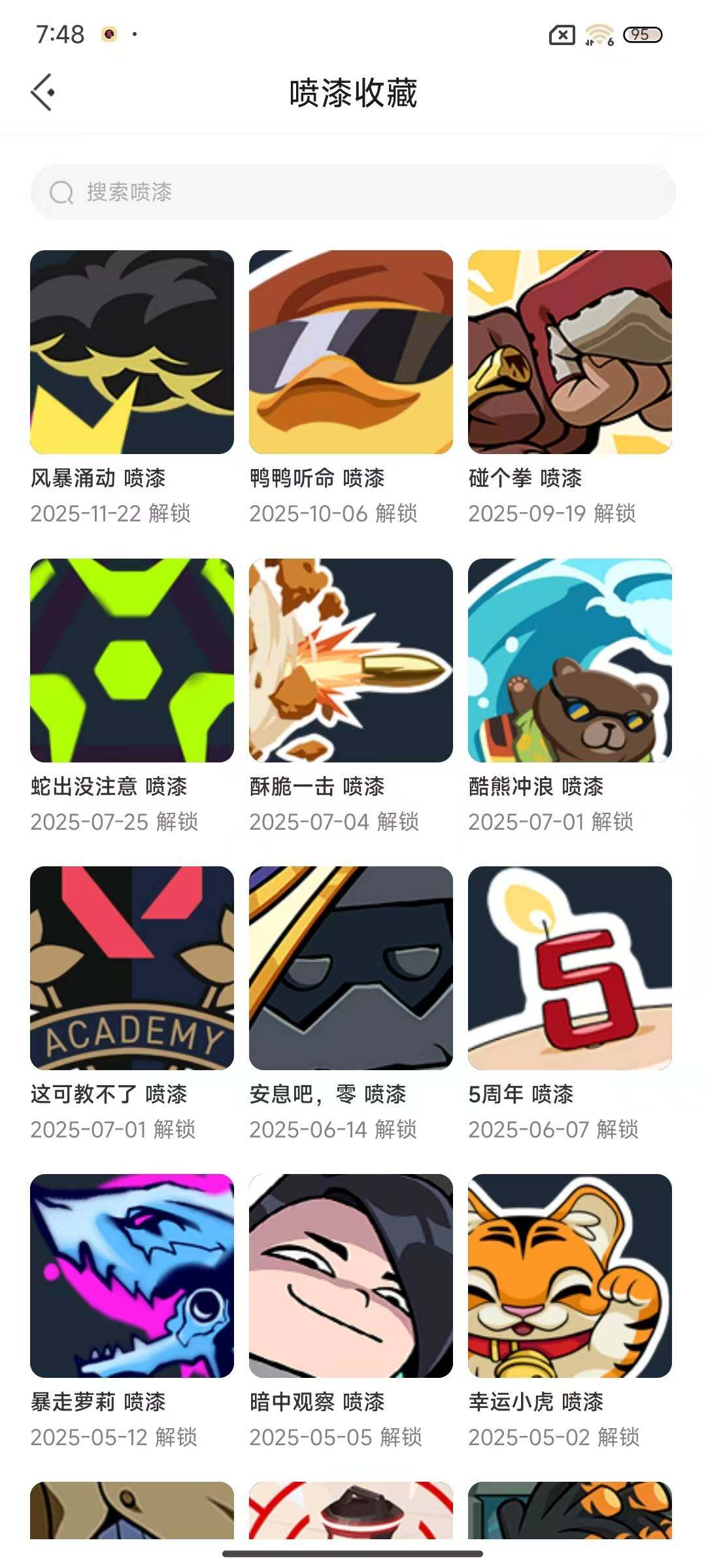Tap the battery indicator in status bar

643,36
